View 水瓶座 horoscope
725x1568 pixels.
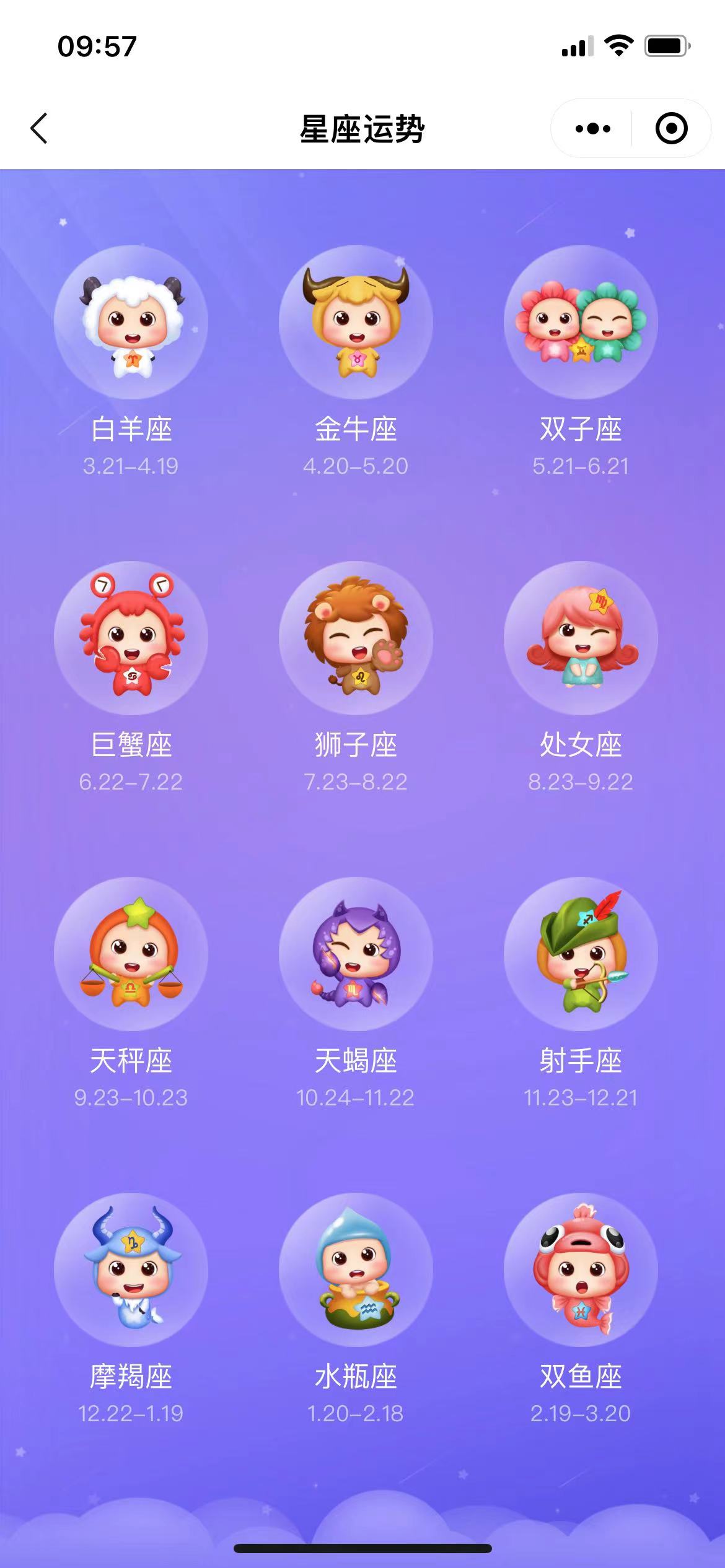pos(356,1270)
